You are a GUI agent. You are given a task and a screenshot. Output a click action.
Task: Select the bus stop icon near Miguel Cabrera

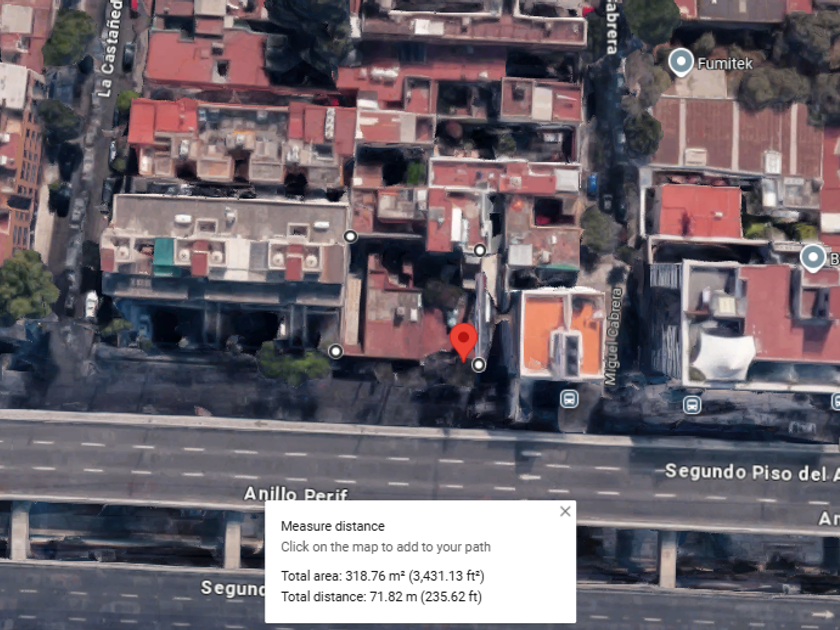569,399
